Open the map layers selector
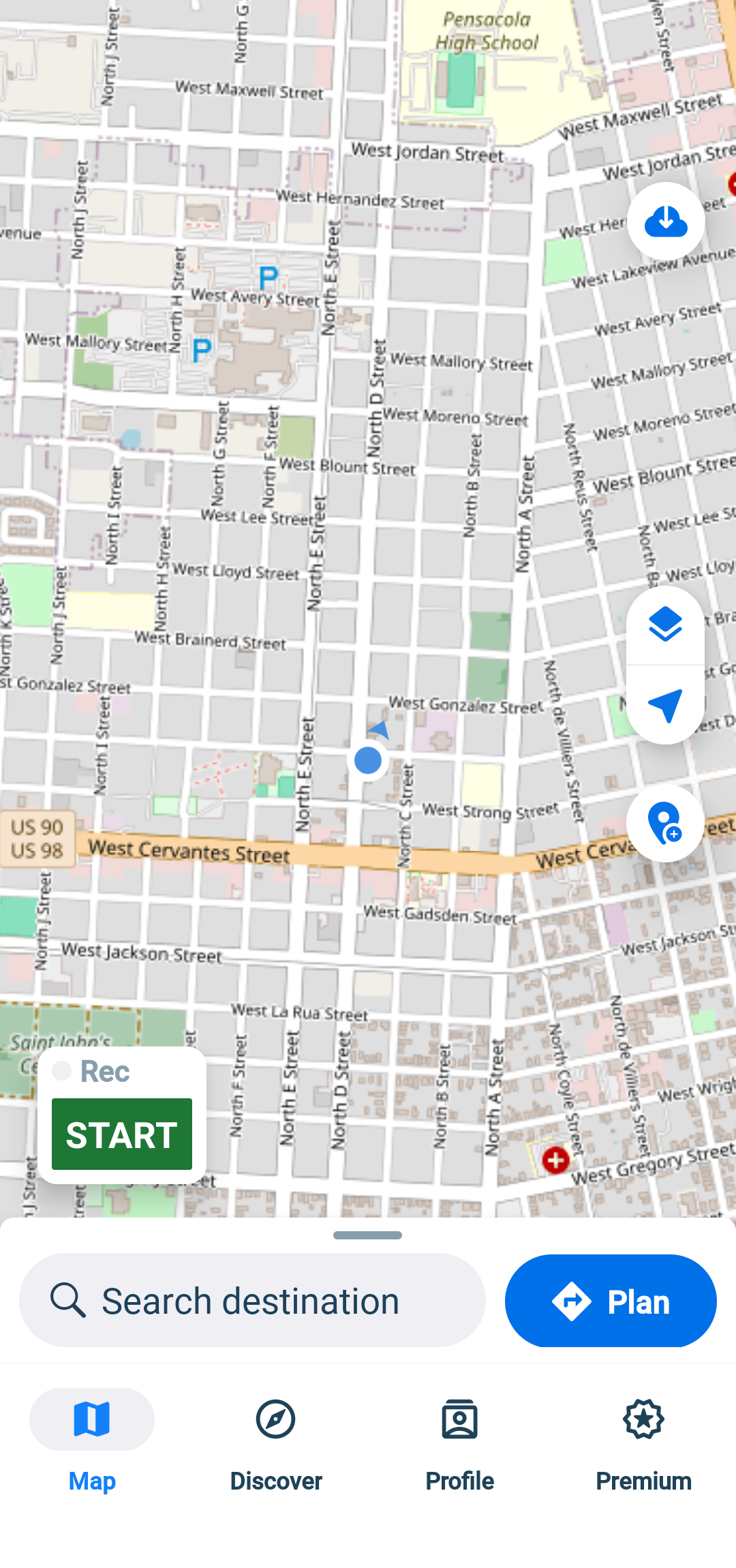Screen dimensions: 736x1568 (665, 625)
